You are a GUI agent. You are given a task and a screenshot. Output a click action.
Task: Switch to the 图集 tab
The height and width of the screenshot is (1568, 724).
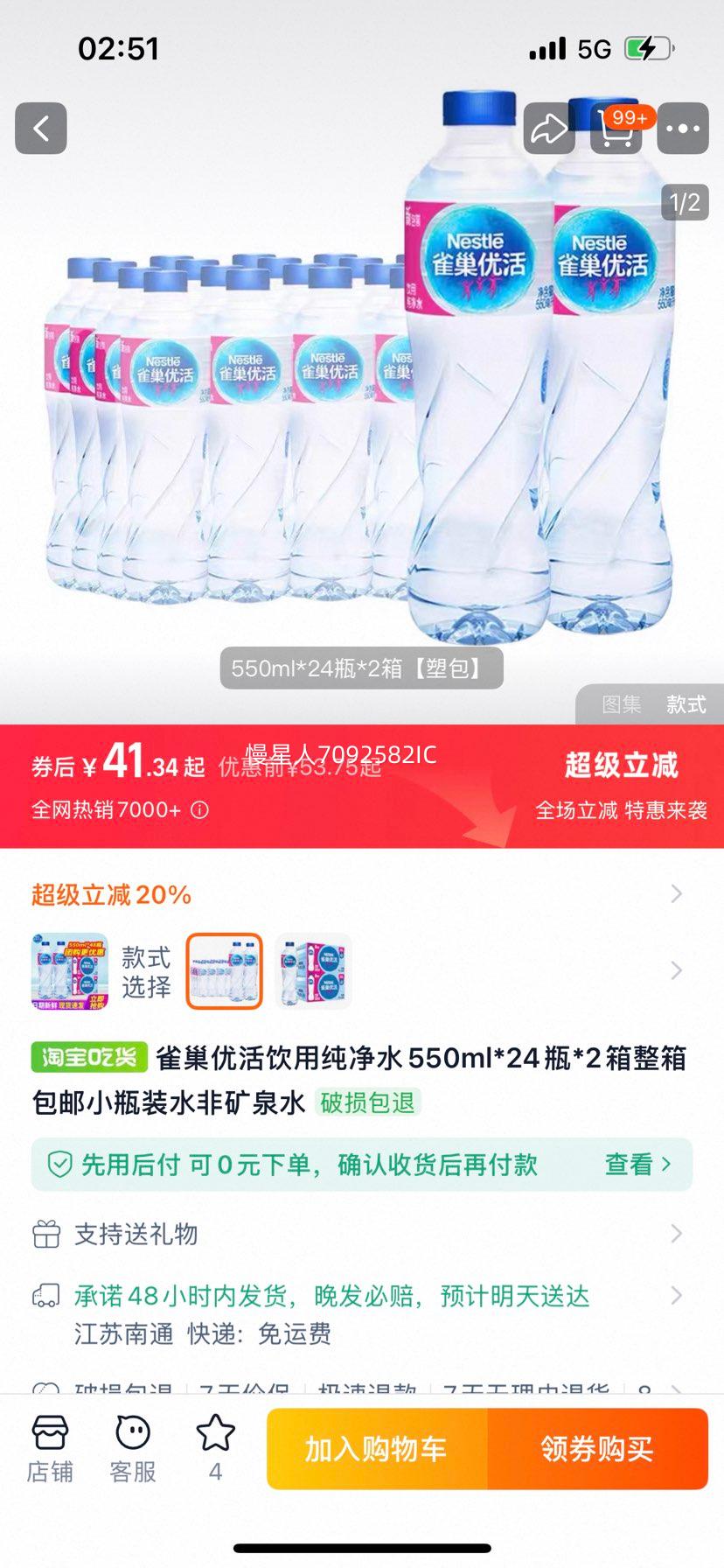click(621, 704)
